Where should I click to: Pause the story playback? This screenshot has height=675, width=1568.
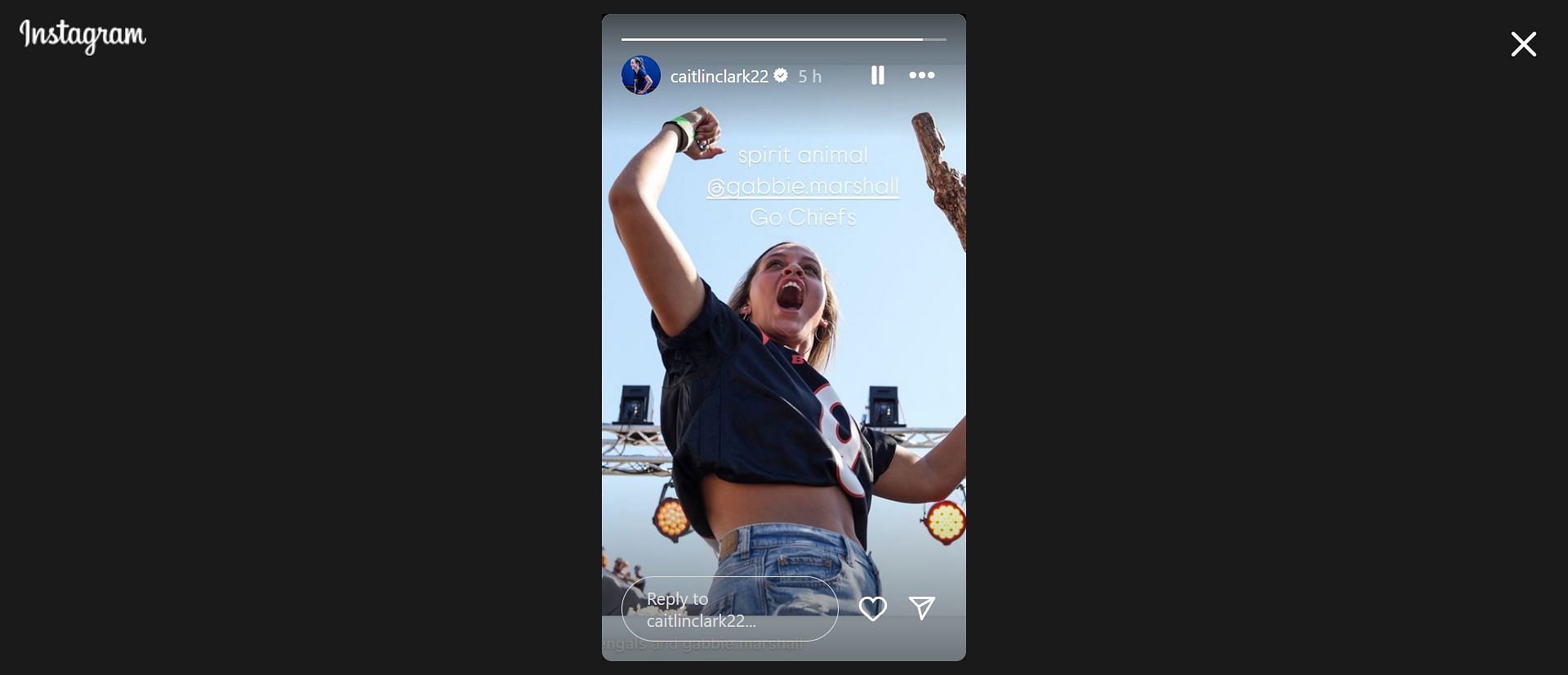coord(878,76)
